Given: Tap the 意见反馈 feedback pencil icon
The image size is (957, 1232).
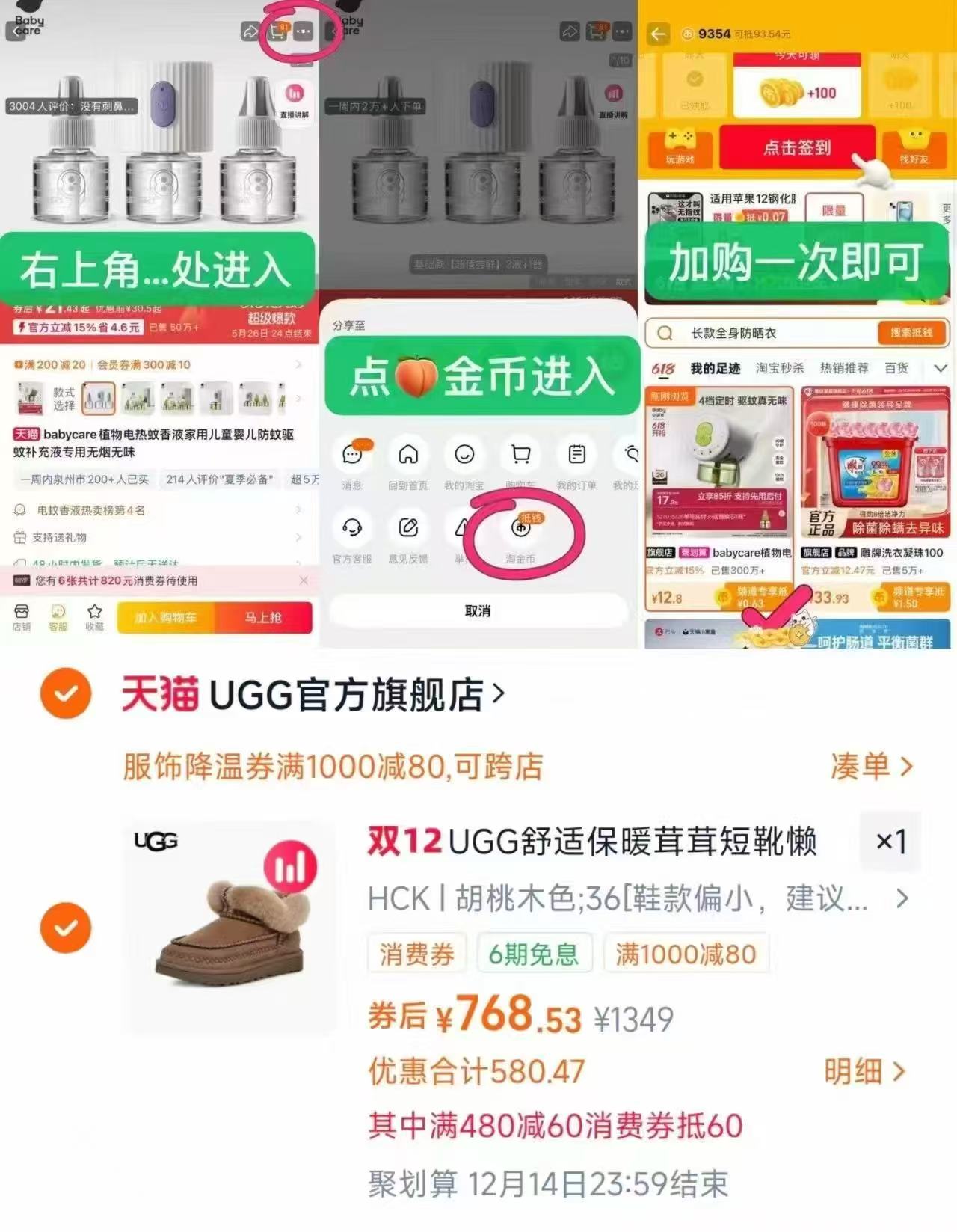Looking at the screenshot, I should coord(408,527).
